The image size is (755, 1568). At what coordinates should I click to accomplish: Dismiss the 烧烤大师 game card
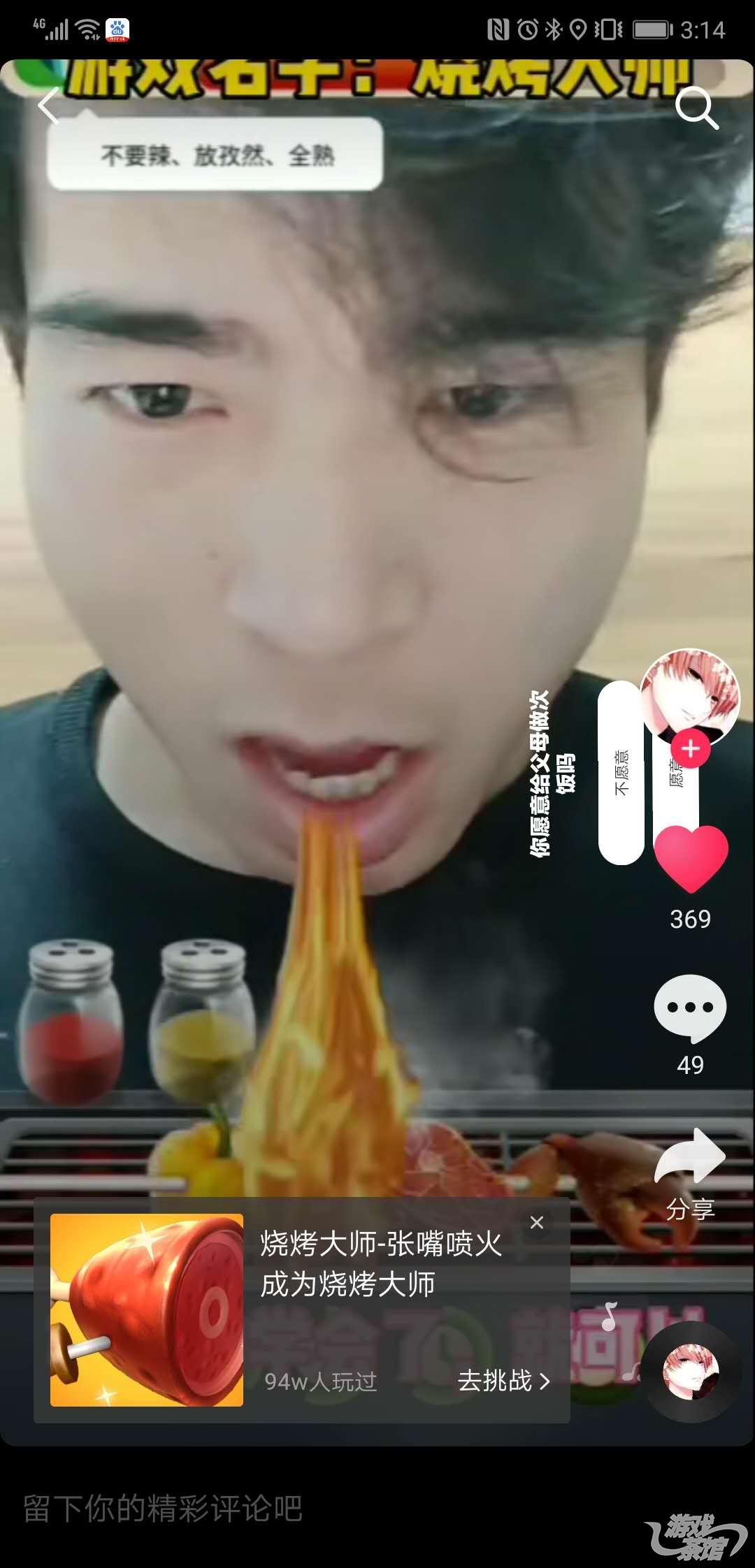[537, 1222]
